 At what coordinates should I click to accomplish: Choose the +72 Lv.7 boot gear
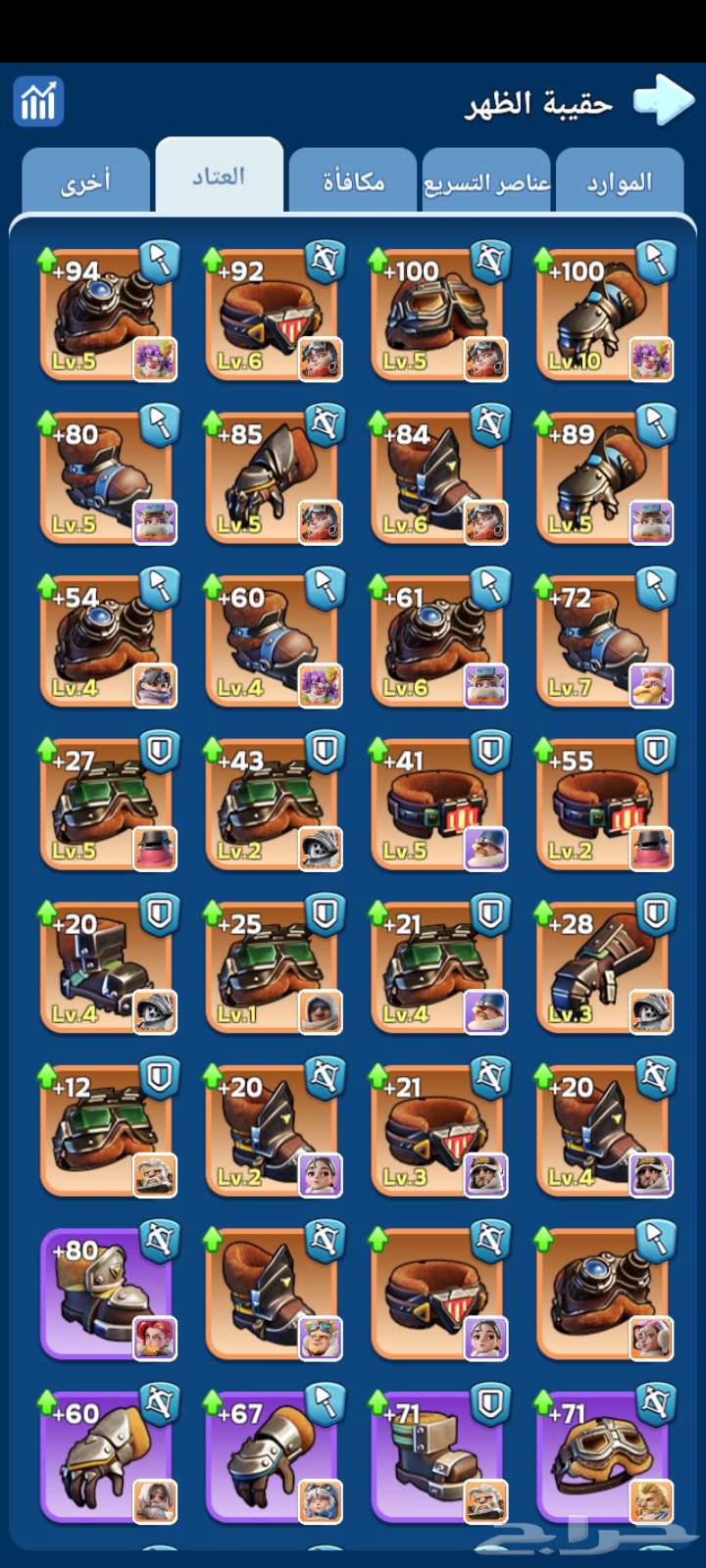(603, 641)
